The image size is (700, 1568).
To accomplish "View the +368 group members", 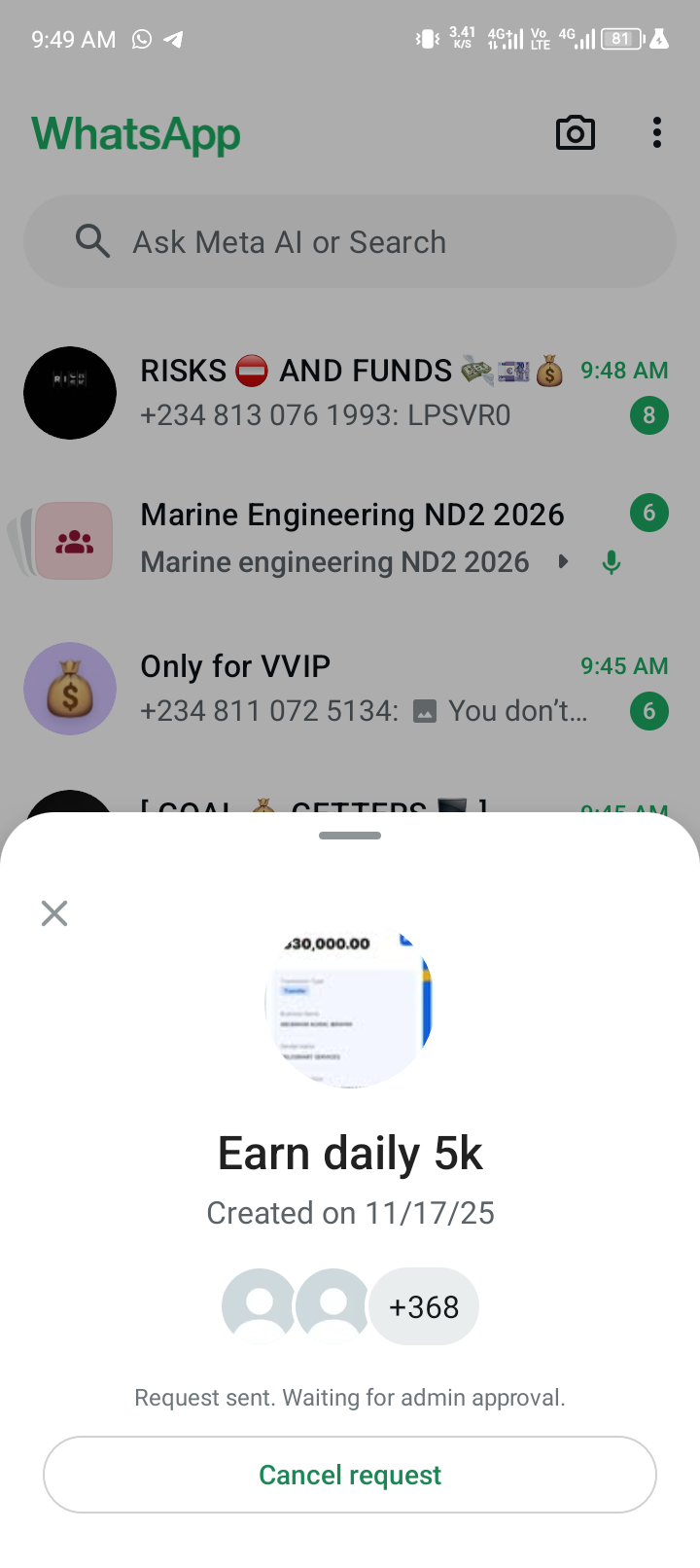I will pos(424,1306).
